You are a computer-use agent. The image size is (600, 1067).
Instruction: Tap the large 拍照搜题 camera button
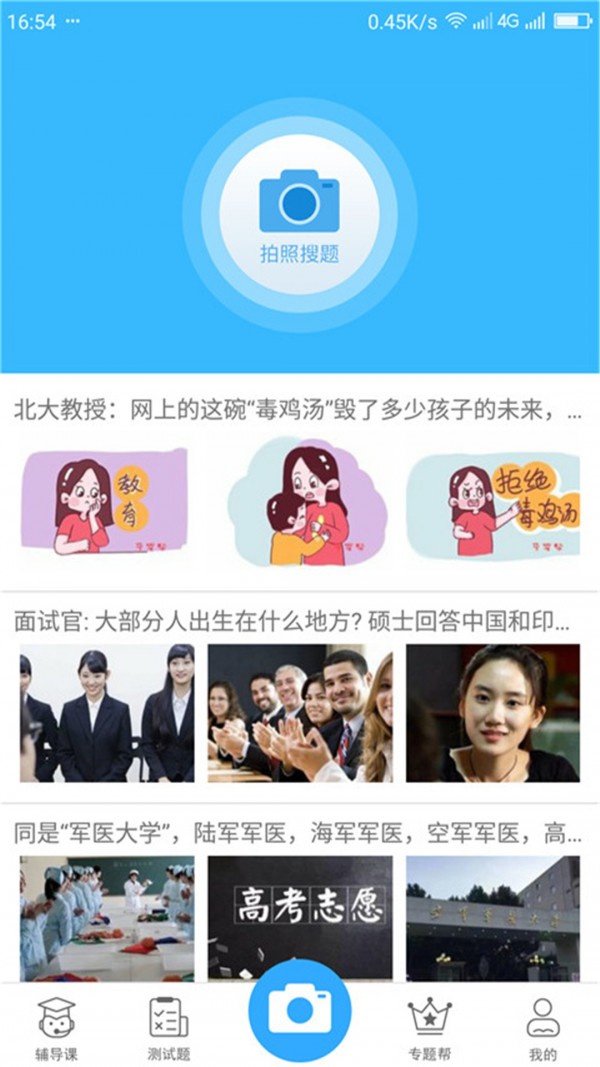299,215
